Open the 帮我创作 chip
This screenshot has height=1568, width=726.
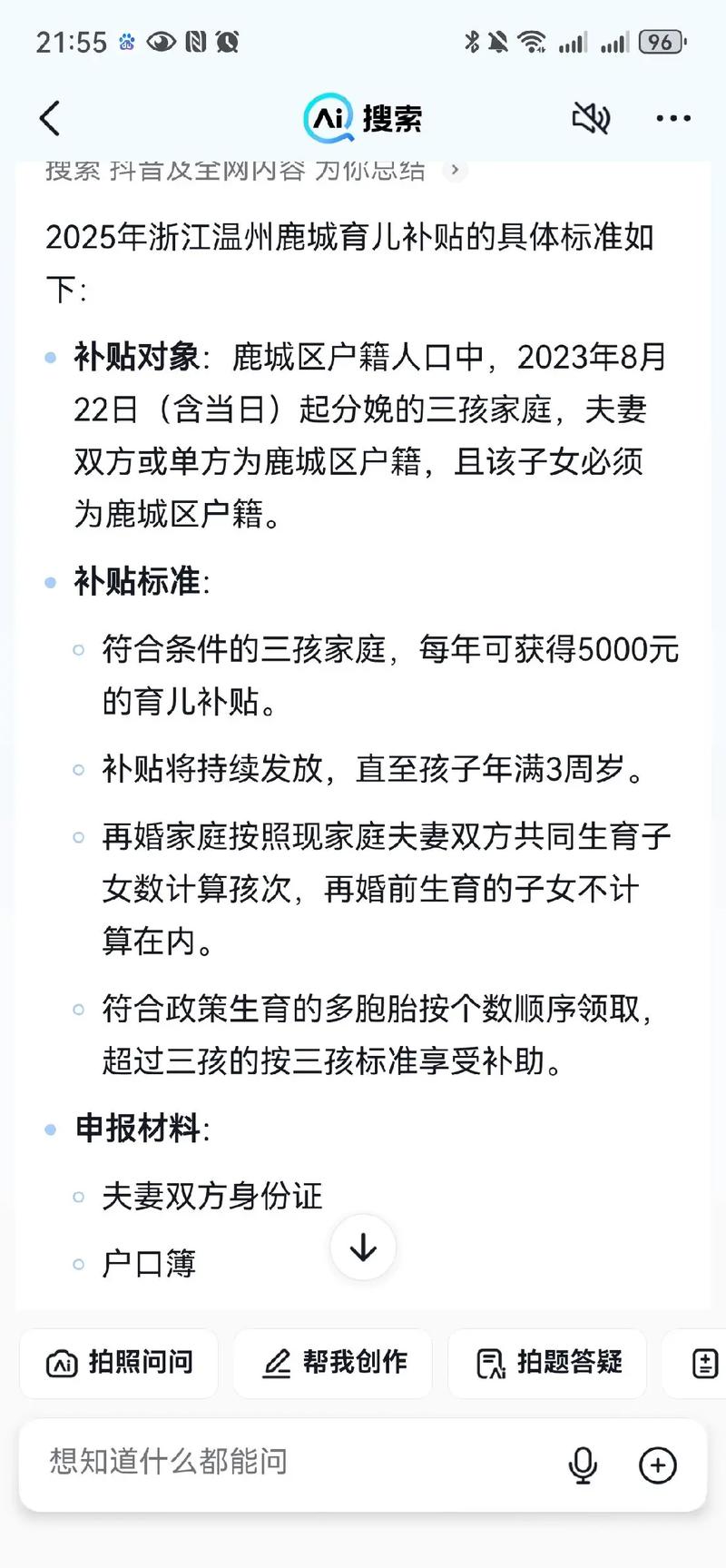(x=333, y=1362)
